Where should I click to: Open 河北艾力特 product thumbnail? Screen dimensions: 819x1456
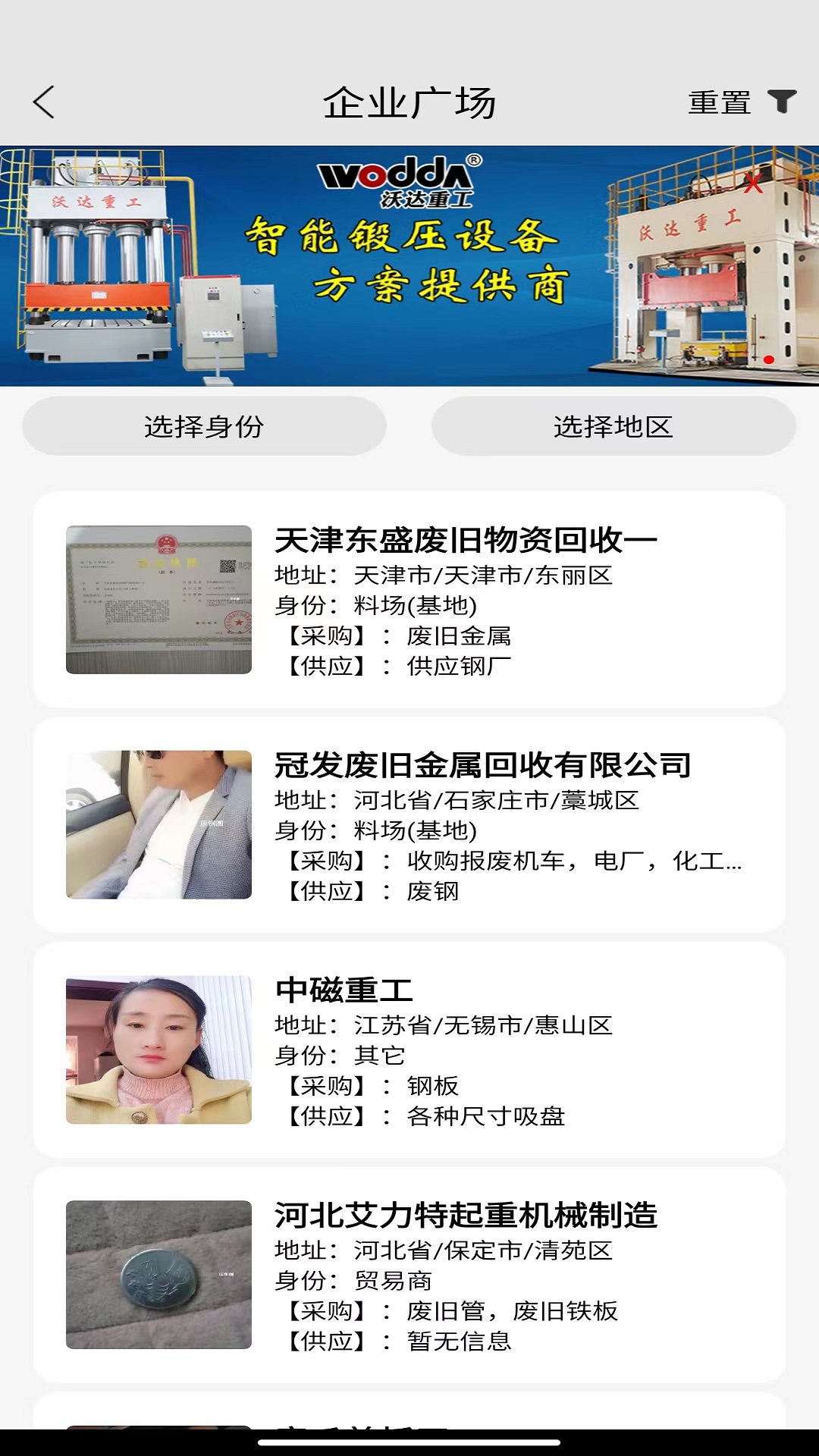(158, 1278)
